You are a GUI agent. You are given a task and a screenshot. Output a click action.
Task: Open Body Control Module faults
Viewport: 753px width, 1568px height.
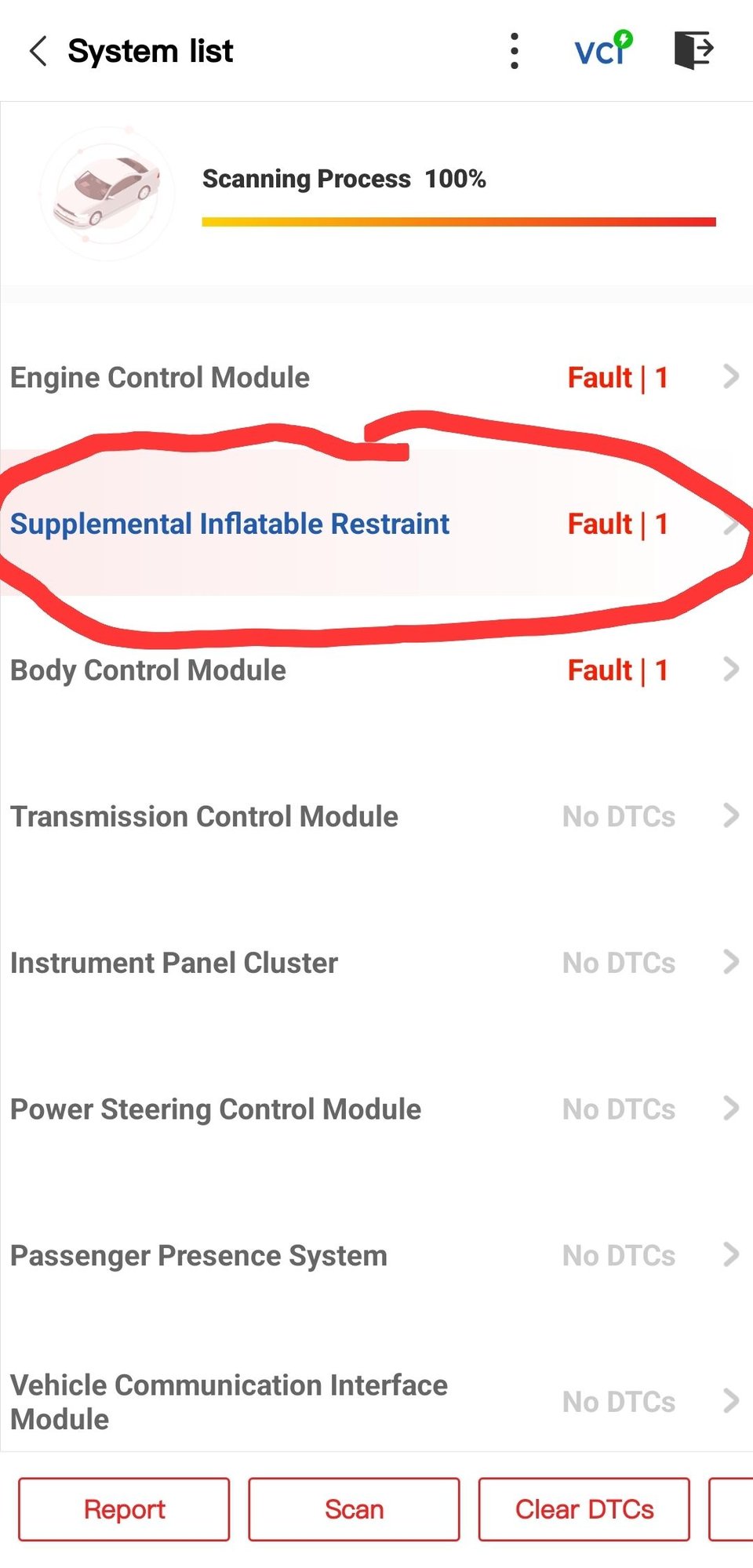pos(376,670)
